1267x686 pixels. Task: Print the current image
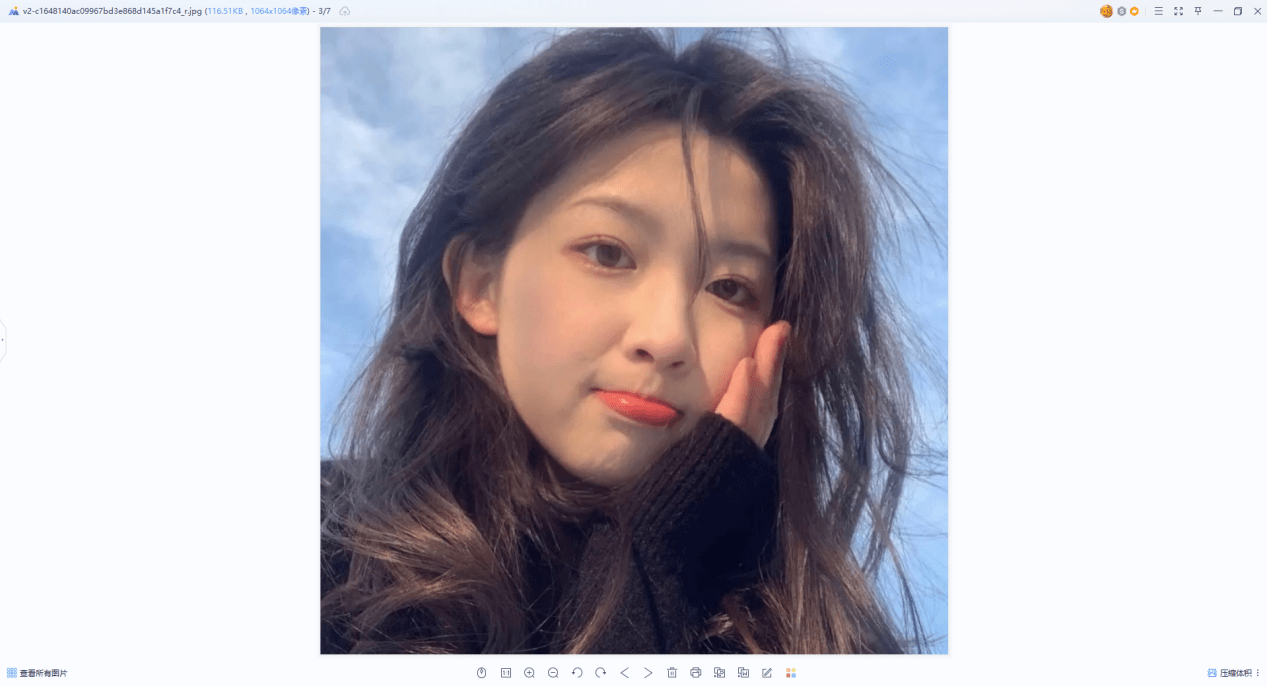click(x=696, y=673)
